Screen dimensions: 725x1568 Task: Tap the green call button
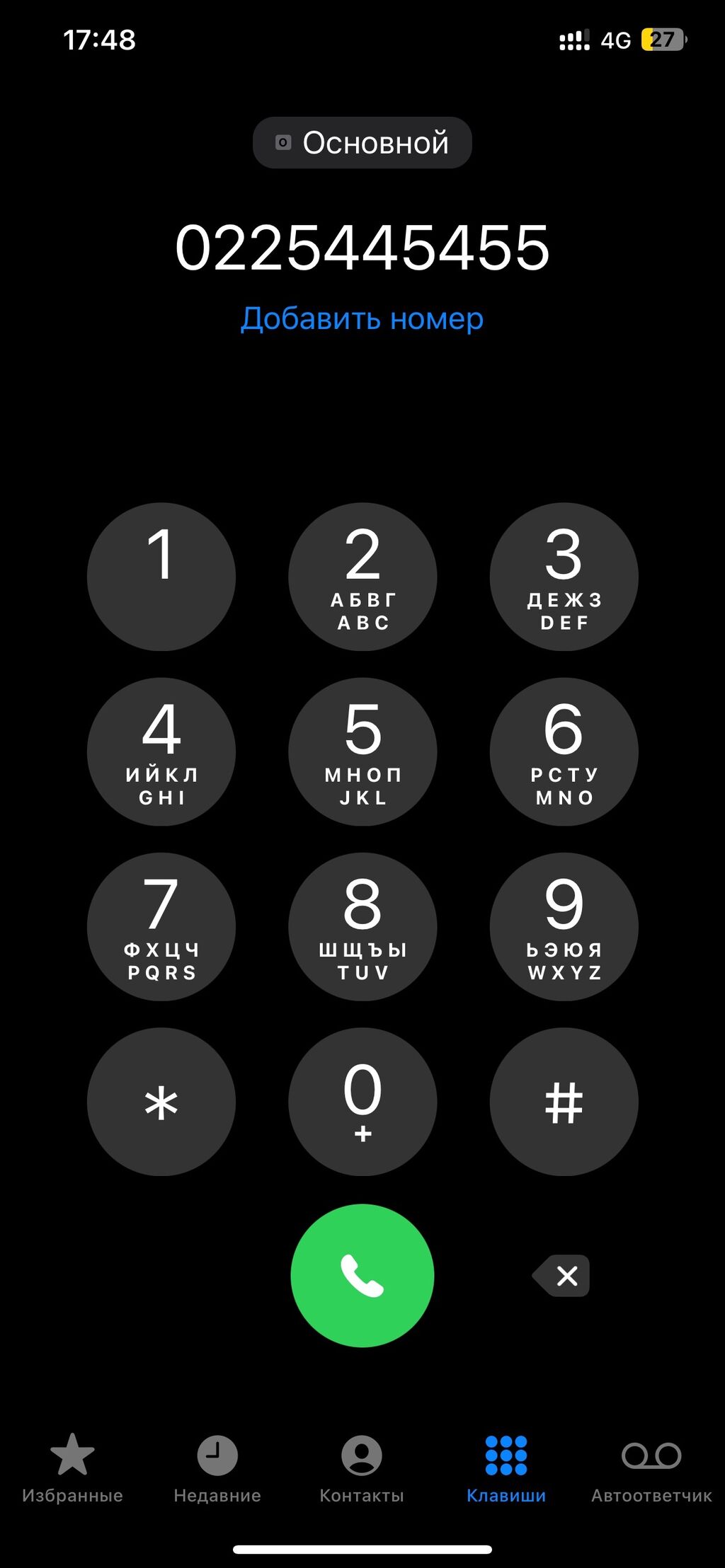pyautogui.click(x=362, y=1275)
